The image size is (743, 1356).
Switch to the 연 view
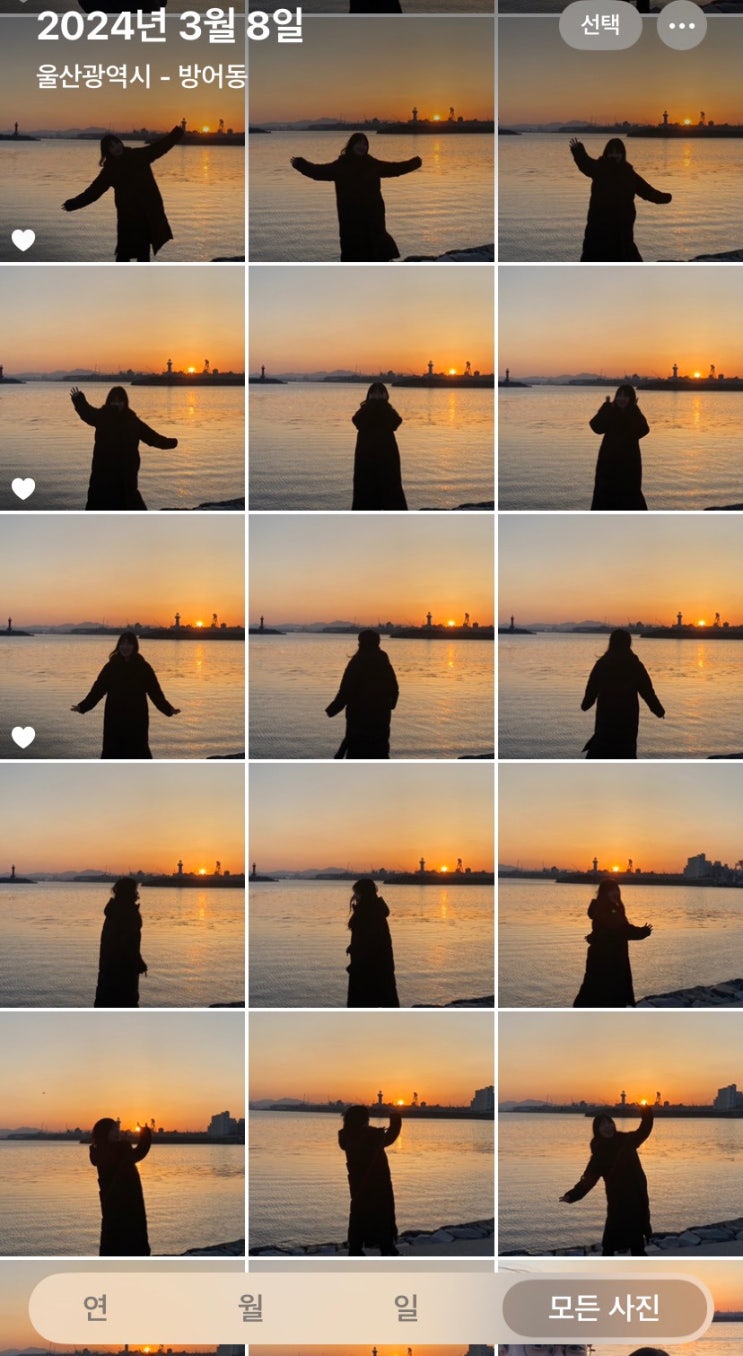click(x=95, y=1308)
